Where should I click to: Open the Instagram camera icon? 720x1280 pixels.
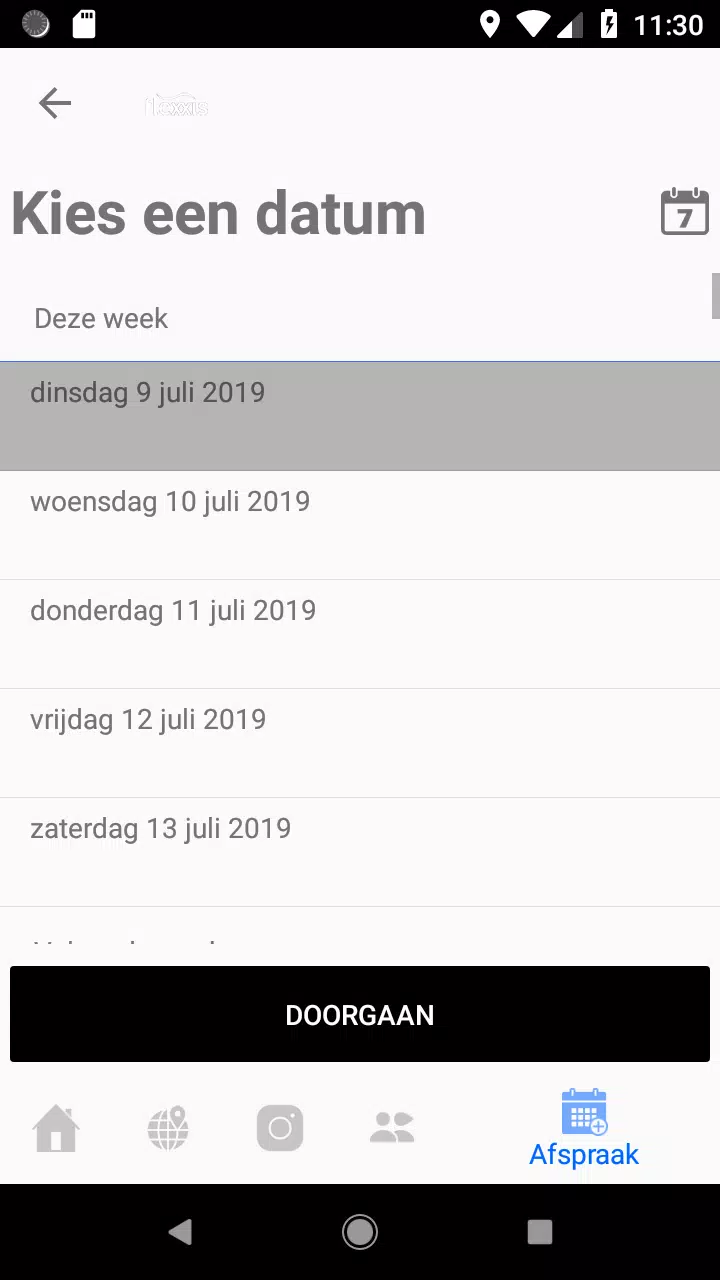coord(280,1128)
